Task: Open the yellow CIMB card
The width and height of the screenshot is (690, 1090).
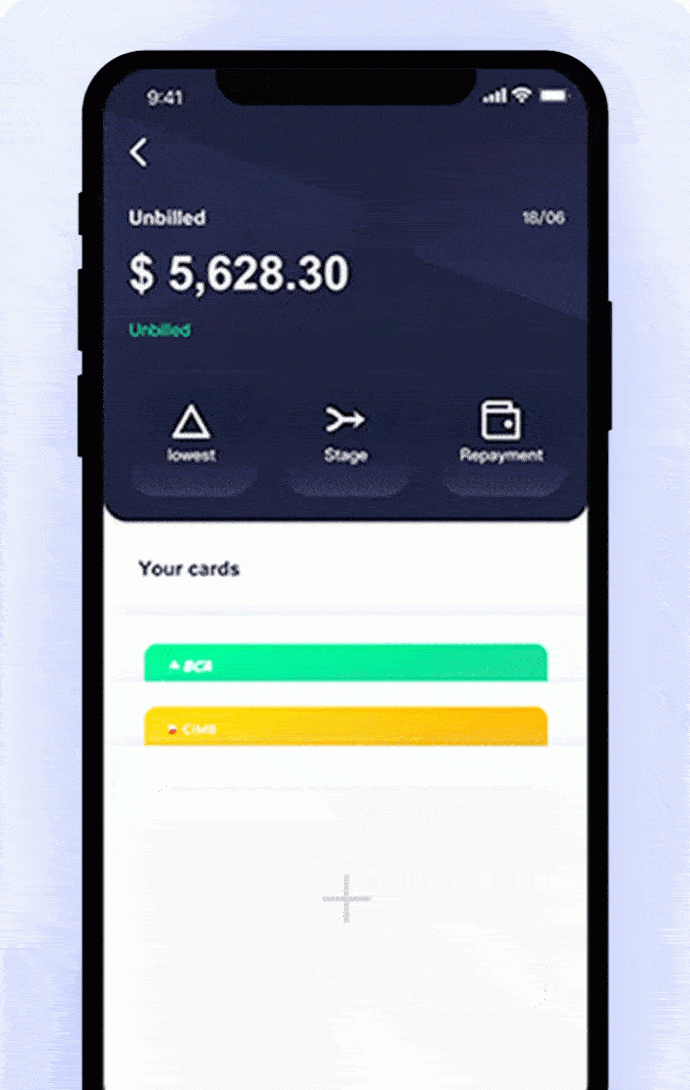Action: pos(346,727)
